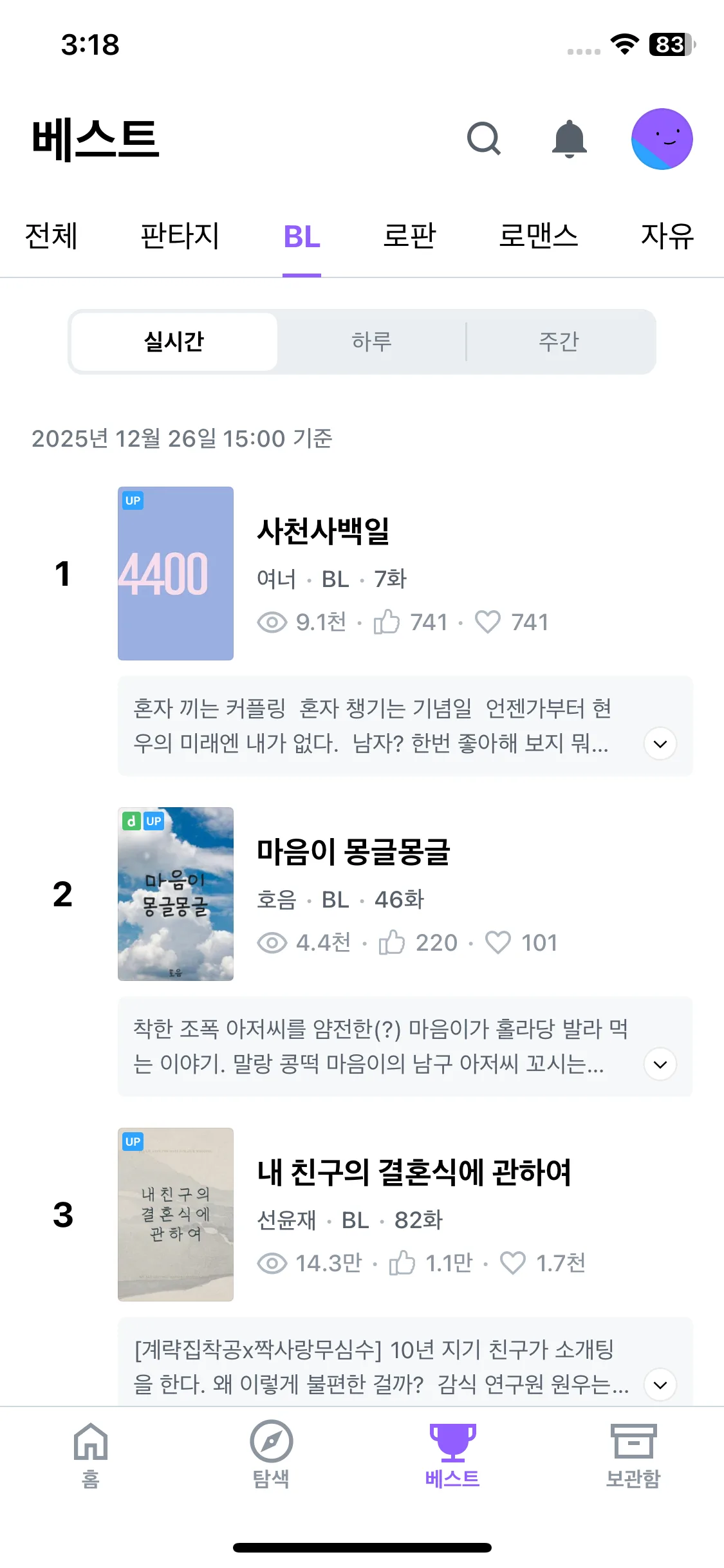Open the notifications bell

570,138
